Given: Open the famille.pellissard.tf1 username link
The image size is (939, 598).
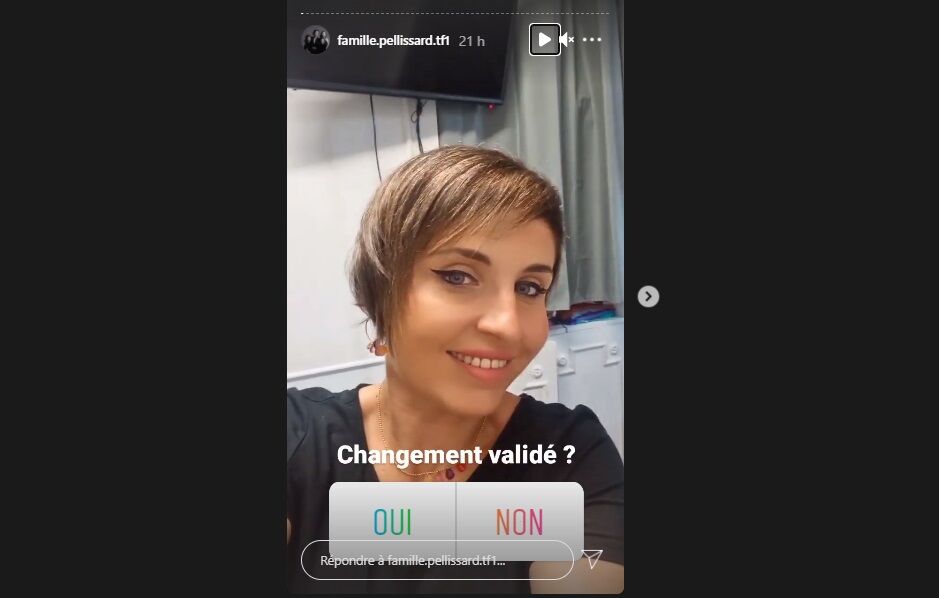Looking at the screenshot, I should pyautogui.click(x=393, y=41).
